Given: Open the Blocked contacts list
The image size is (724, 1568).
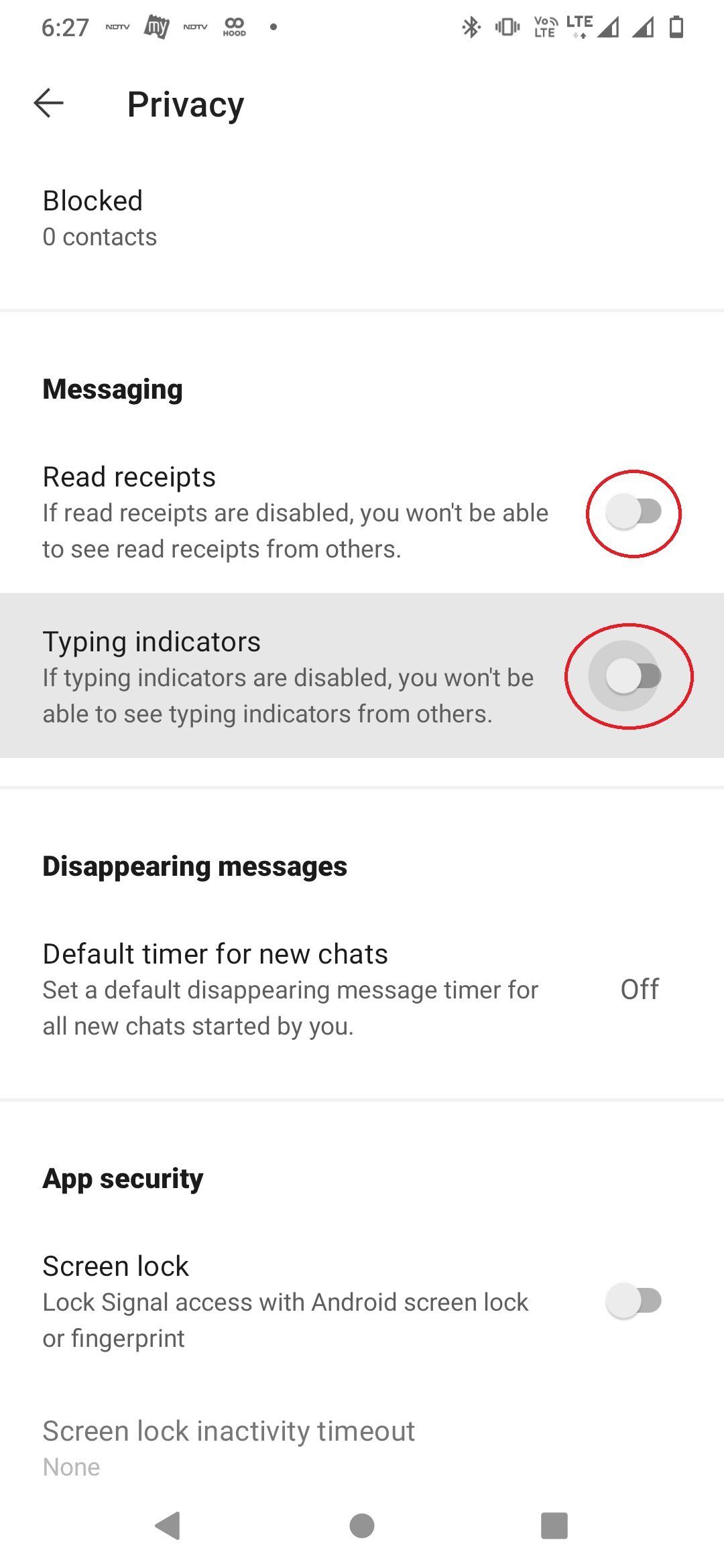Looking at the screenshot, I should (x=101, y=218).
